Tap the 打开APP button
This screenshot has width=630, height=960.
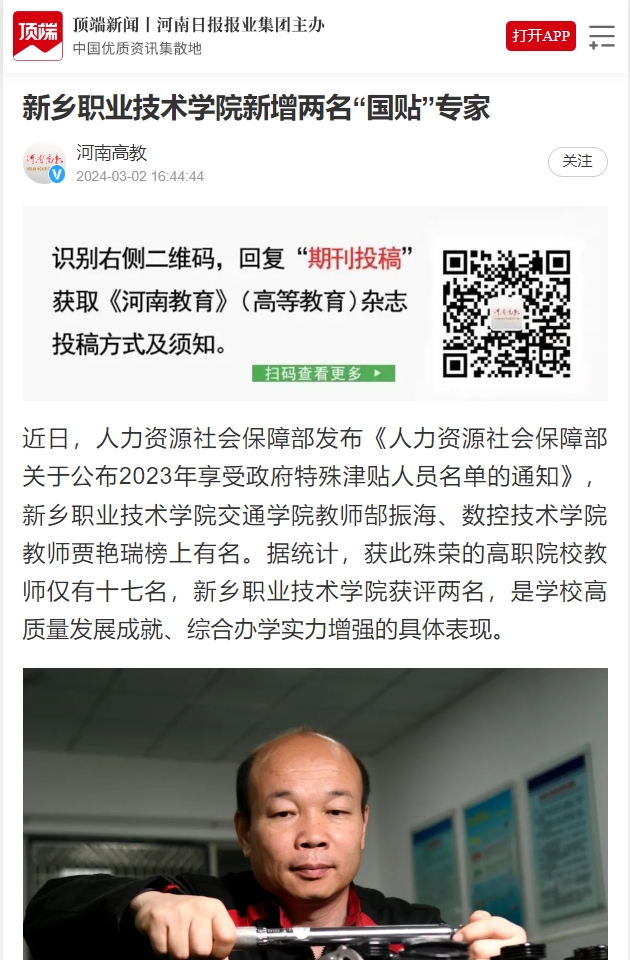(540, 36)
